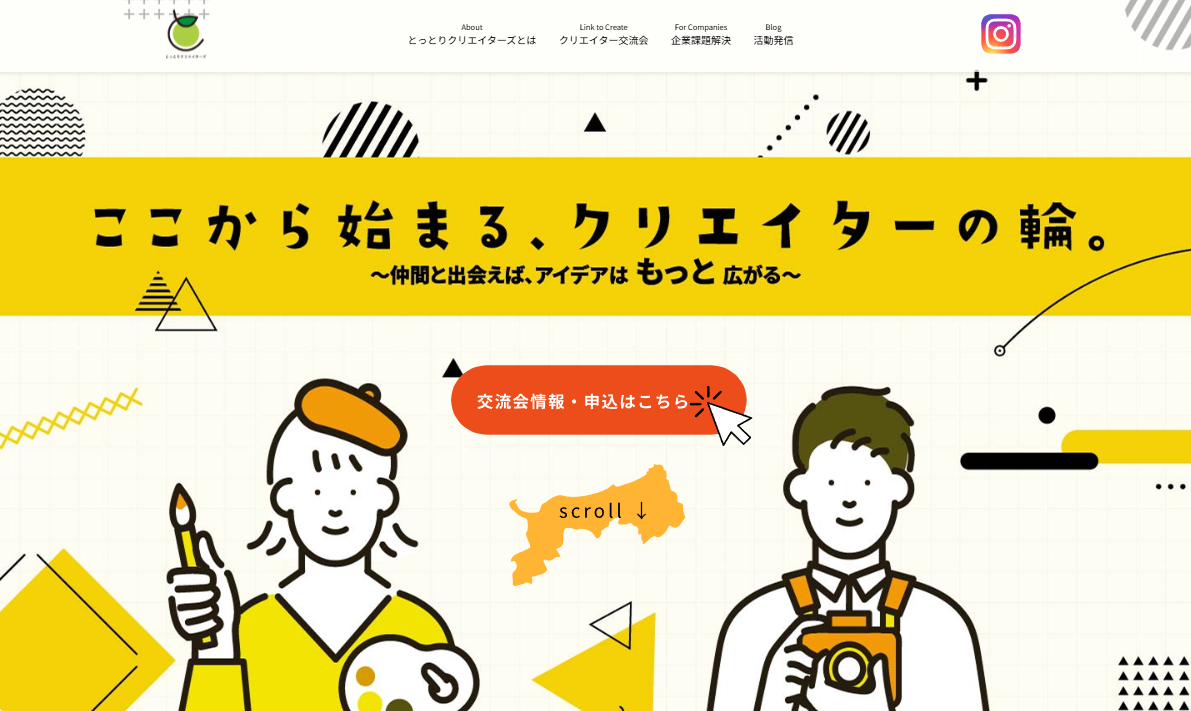1191x711 pixels.
Task: Open For Companies 企業課題解決
Action: [700, 35]
